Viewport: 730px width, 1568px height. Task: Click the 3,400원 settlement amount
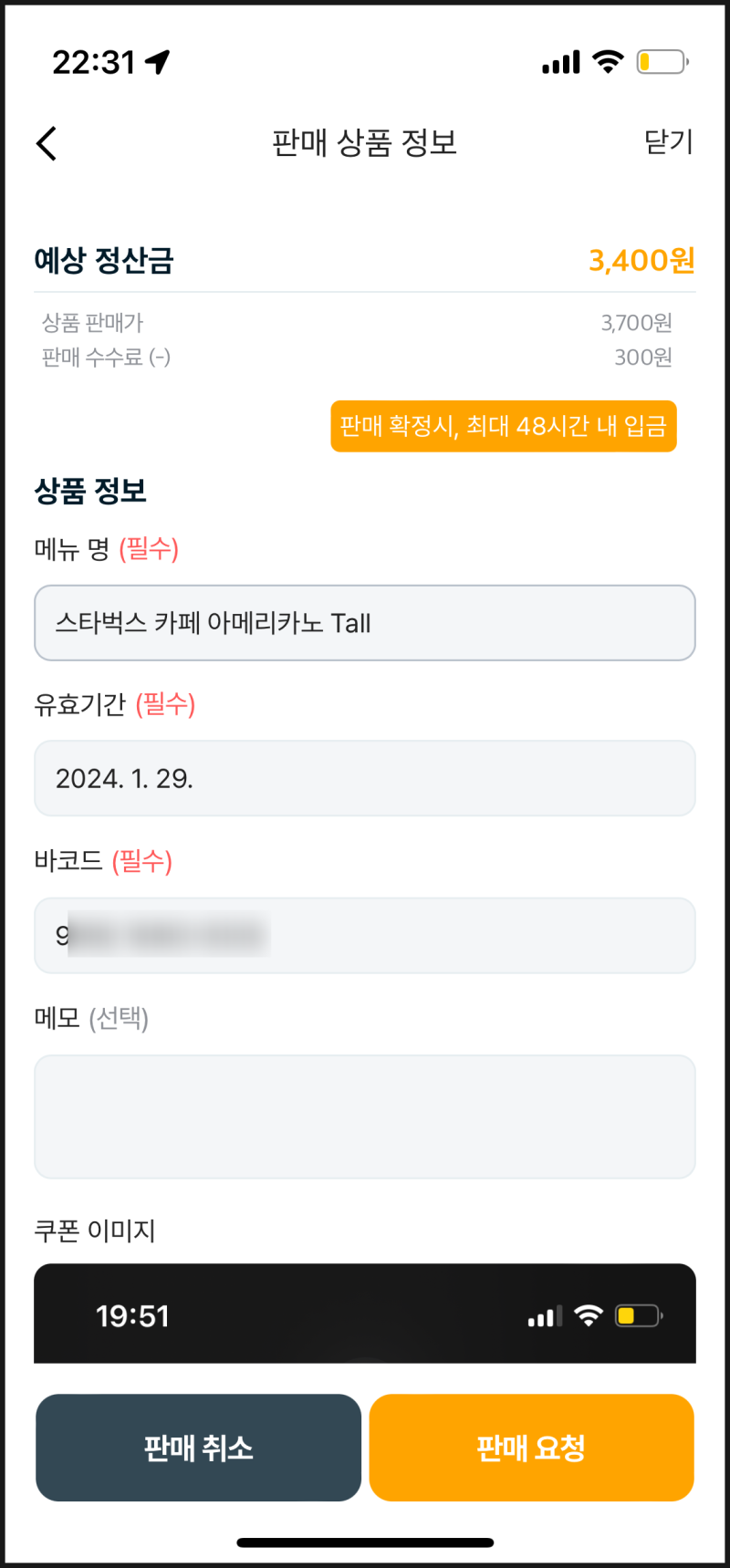(641, 262)
